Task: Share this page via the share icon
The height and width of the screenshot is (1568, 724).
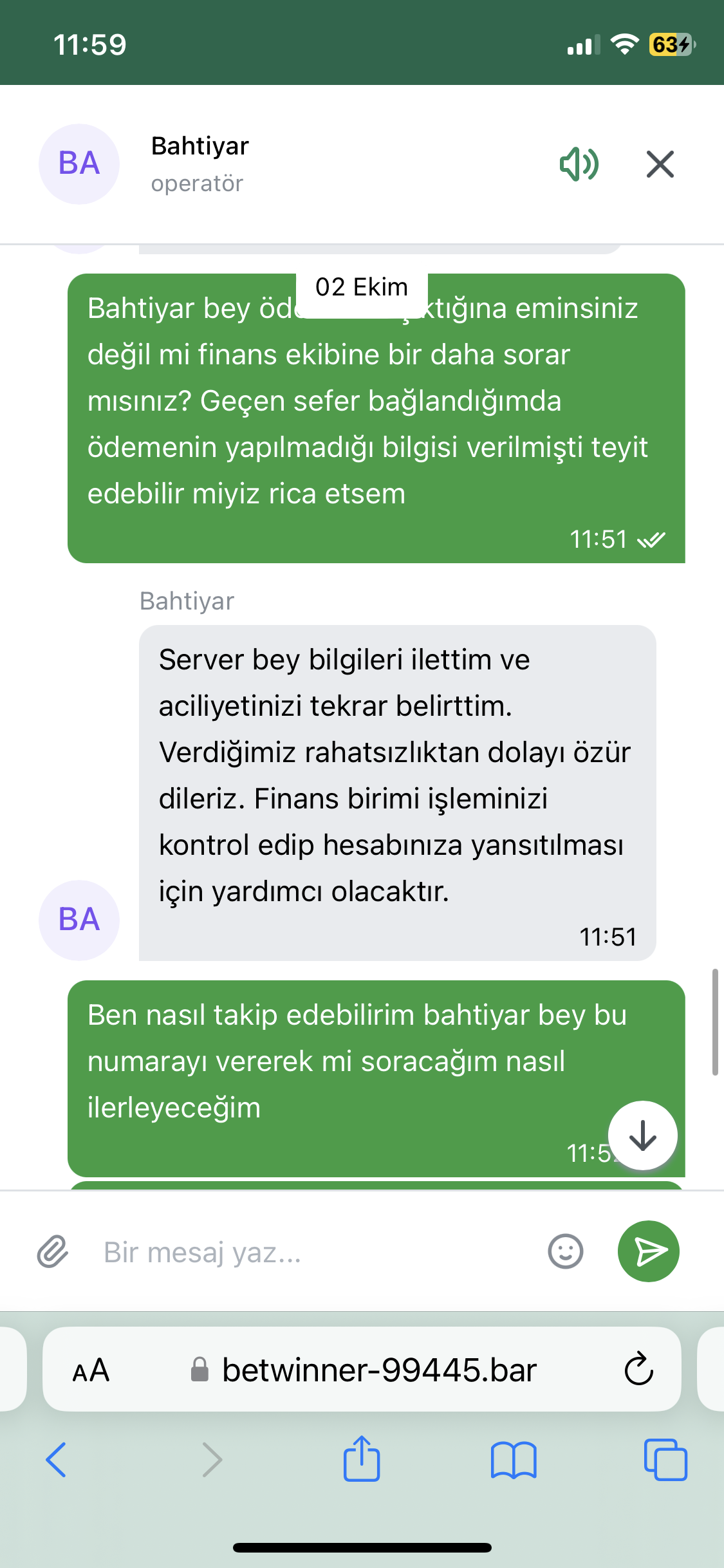Action: pos(362,1459)
